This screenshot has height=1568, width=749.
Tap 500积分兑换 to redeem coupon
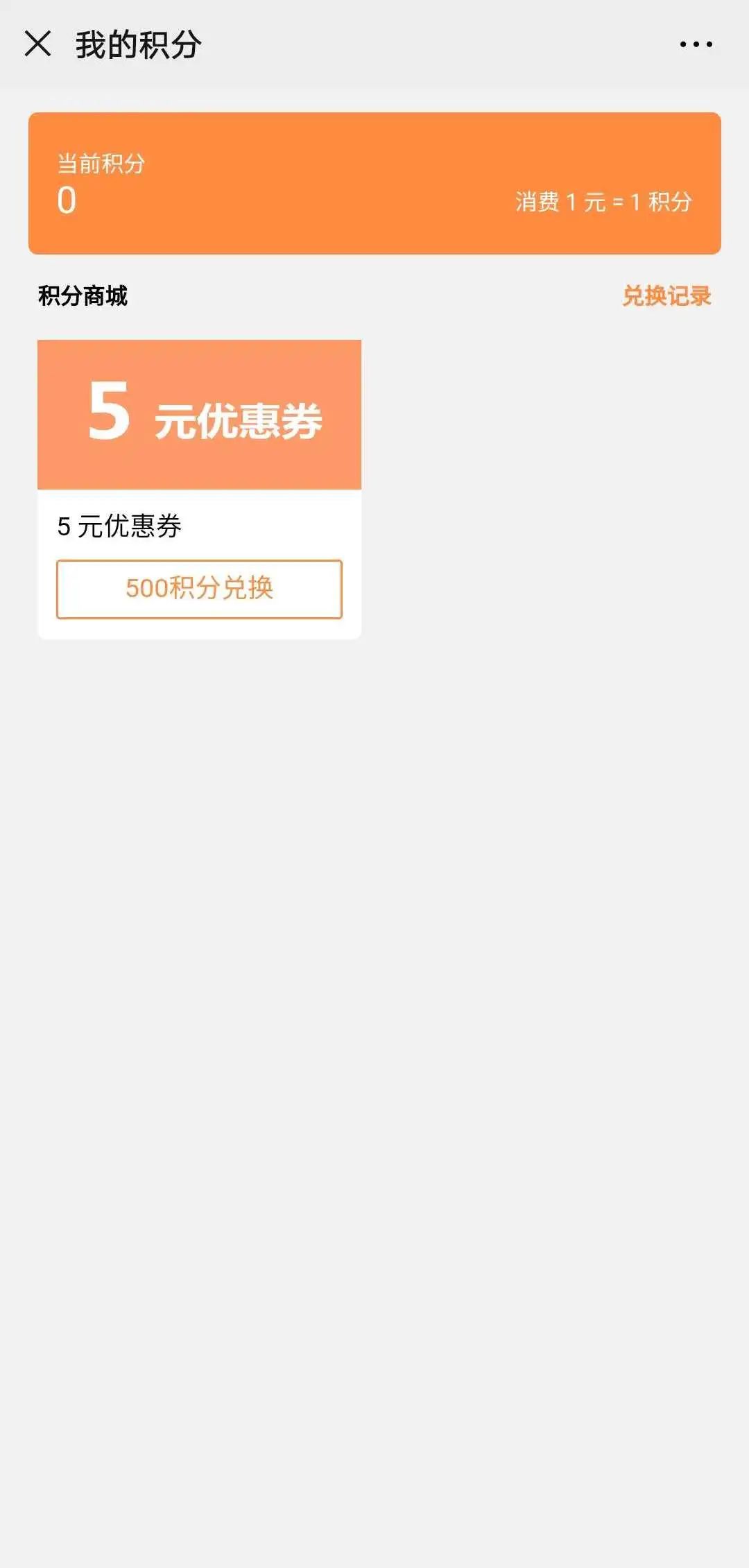pos(199,589)
